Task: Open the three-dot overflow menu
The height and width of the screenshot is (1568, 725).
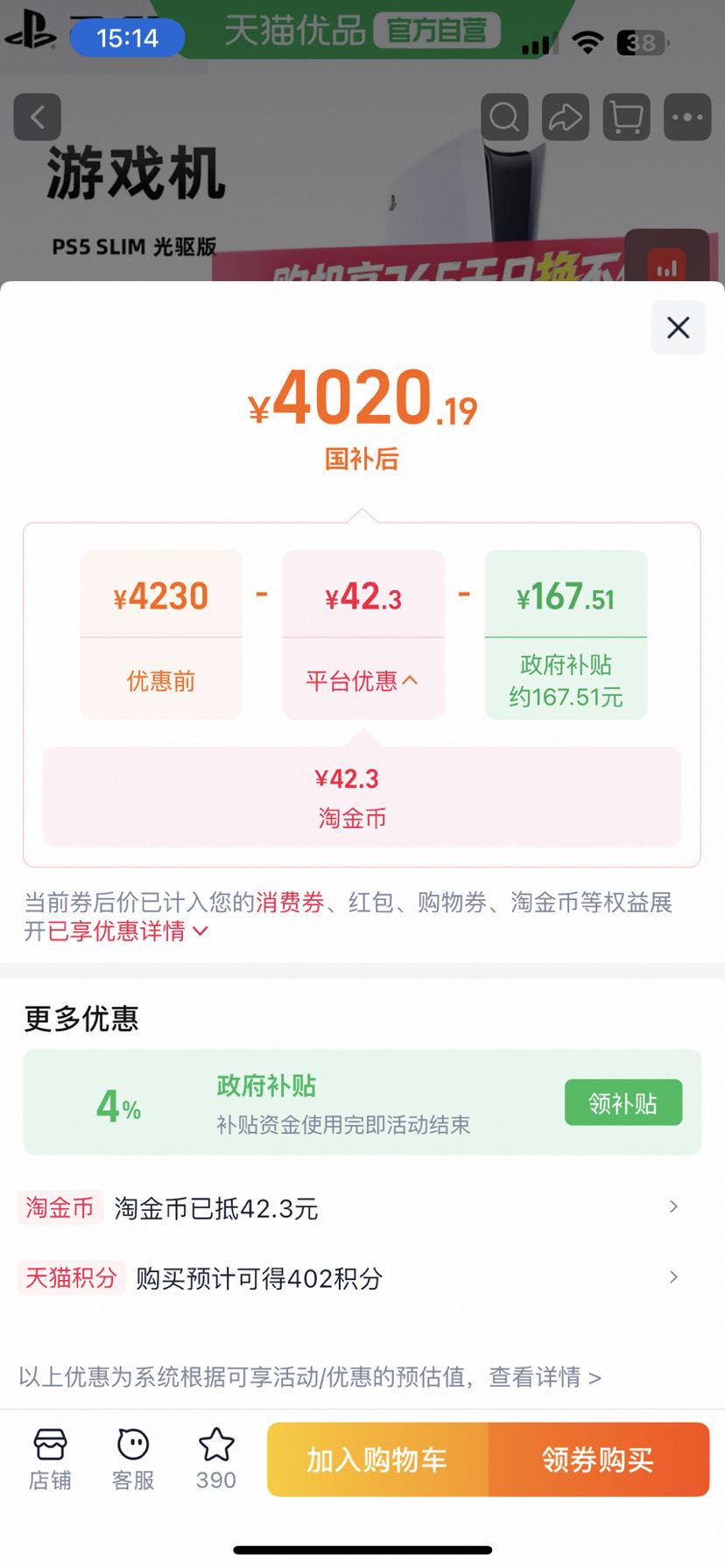Action: pos(687,116)
